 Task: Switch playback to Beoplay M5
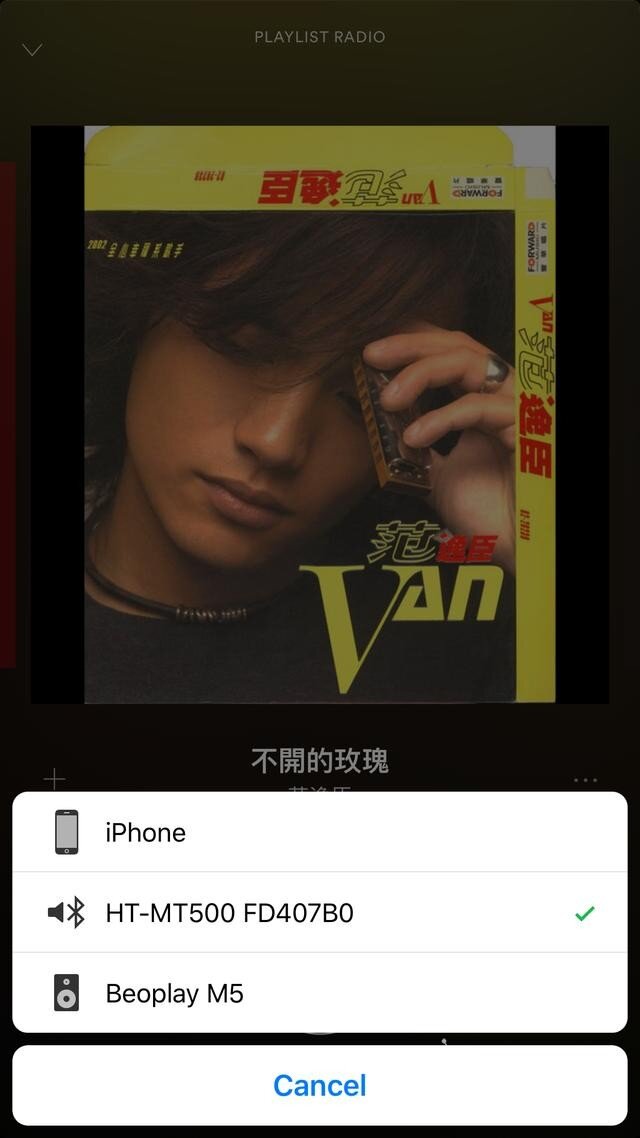(319, 993)
